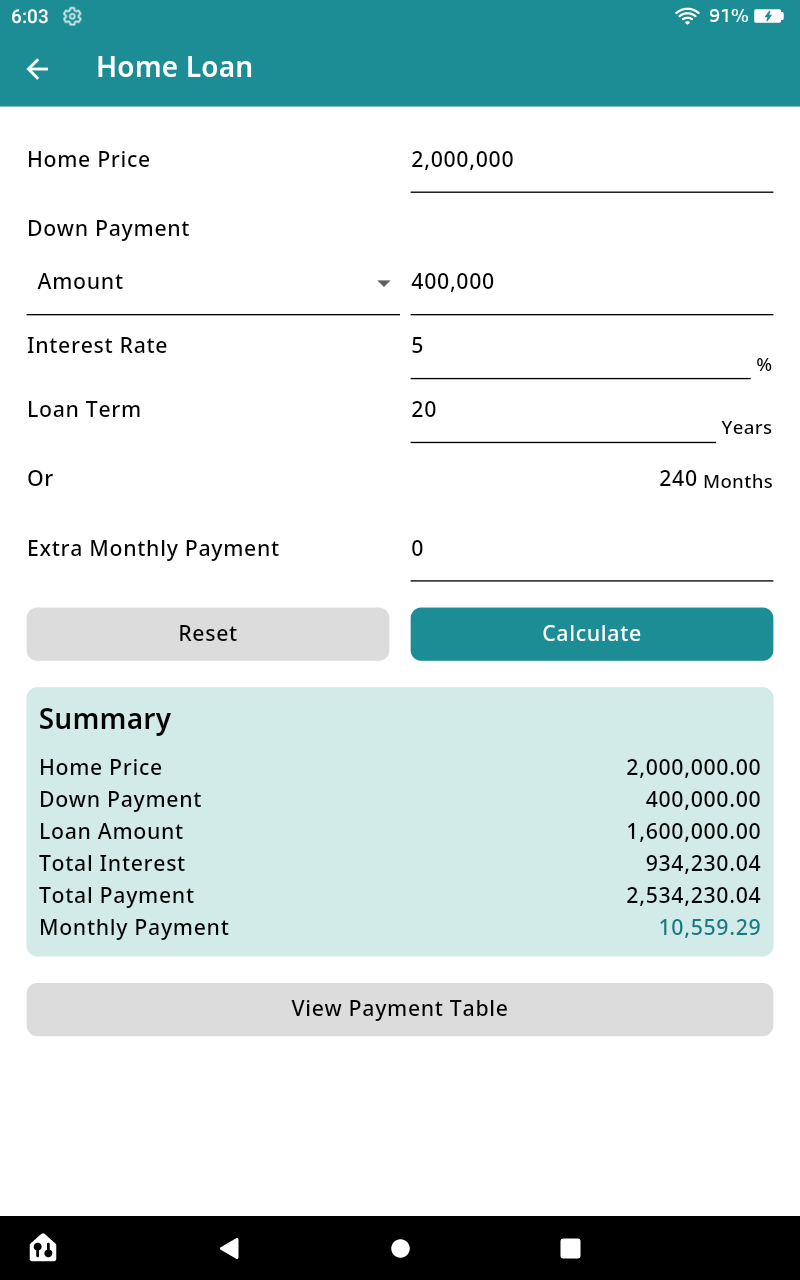Viewport: 800px width, 1280px height.
Task: Click the Wi-Fi icon in the status bar
Action: (685, 15)
